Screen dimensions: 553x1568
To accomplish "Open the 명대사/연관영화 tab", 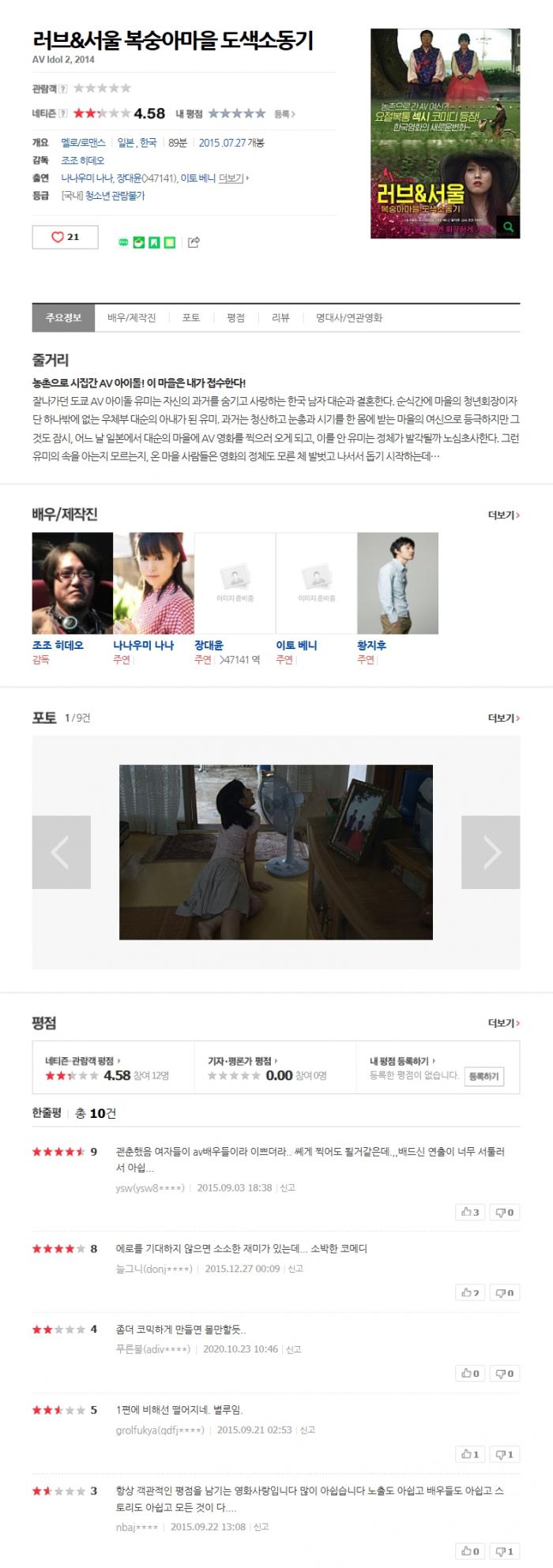I will [x=349, y=317].
